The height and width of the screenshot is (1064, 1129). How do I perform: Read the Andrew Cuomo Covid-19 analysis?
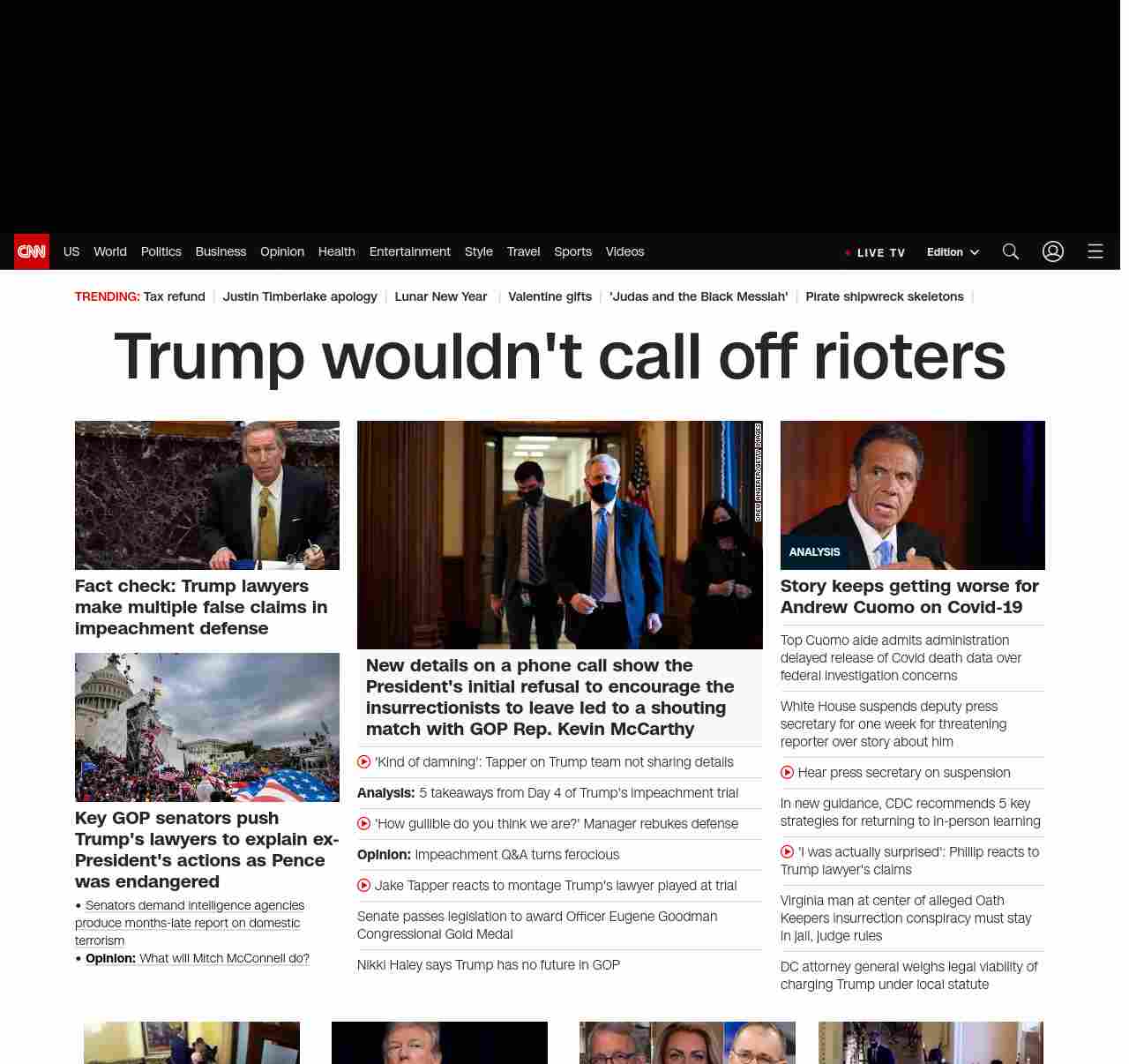coord(909,596)
